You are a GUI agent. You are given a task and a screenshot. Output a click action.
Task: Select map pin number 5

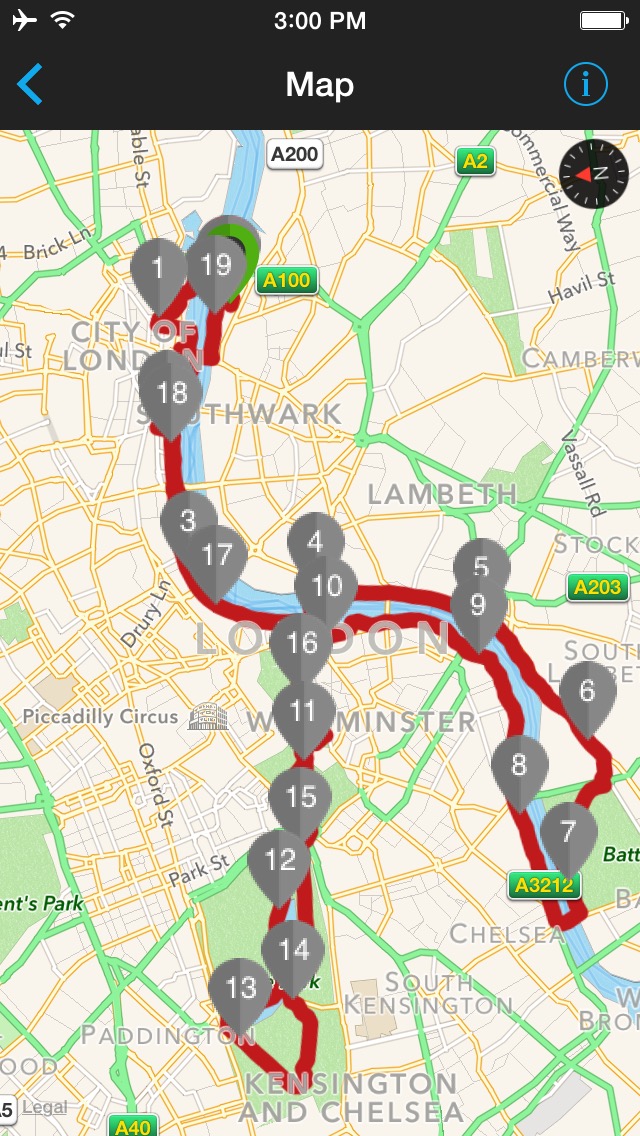[x=482, y=565]
